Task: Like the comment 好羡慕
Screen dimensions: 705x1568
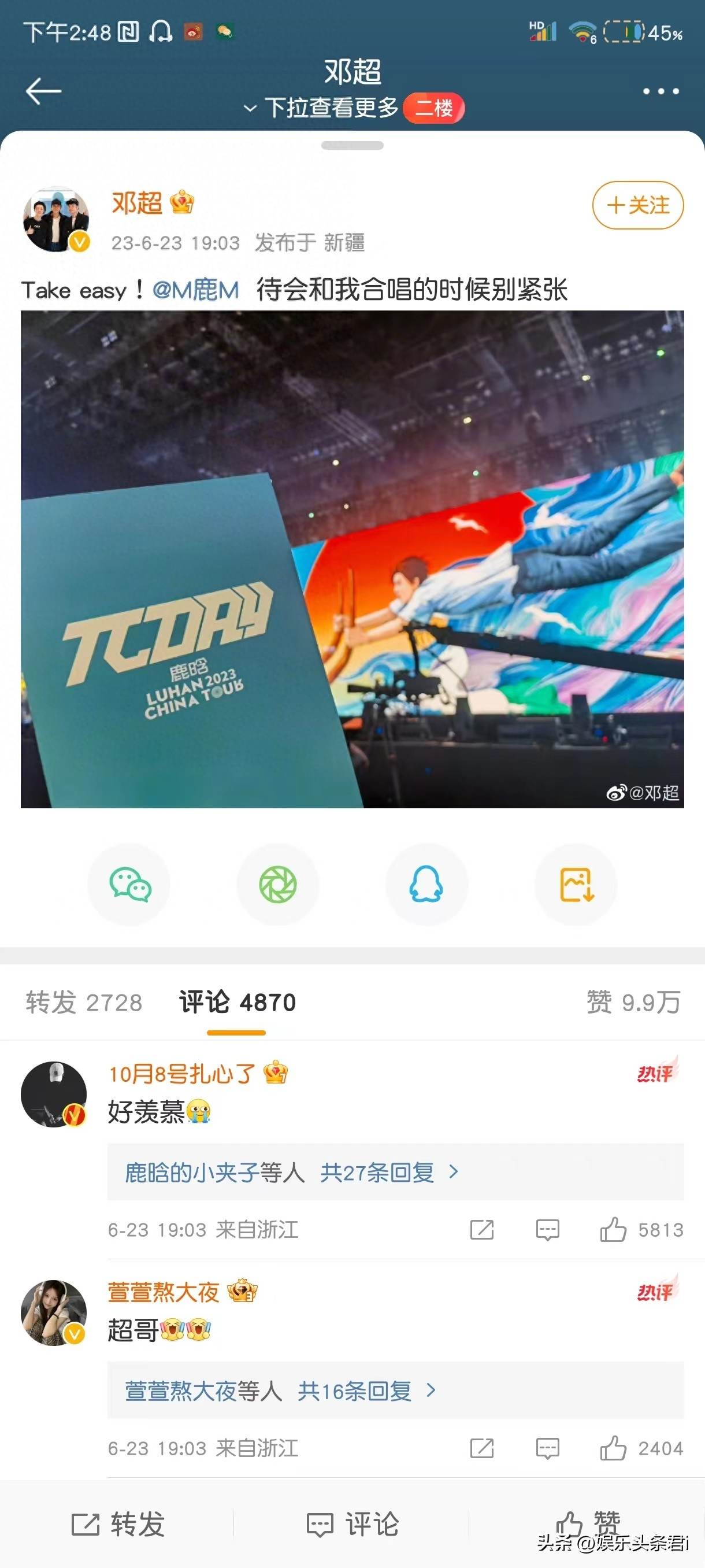Action: [x=613, y=1230]
